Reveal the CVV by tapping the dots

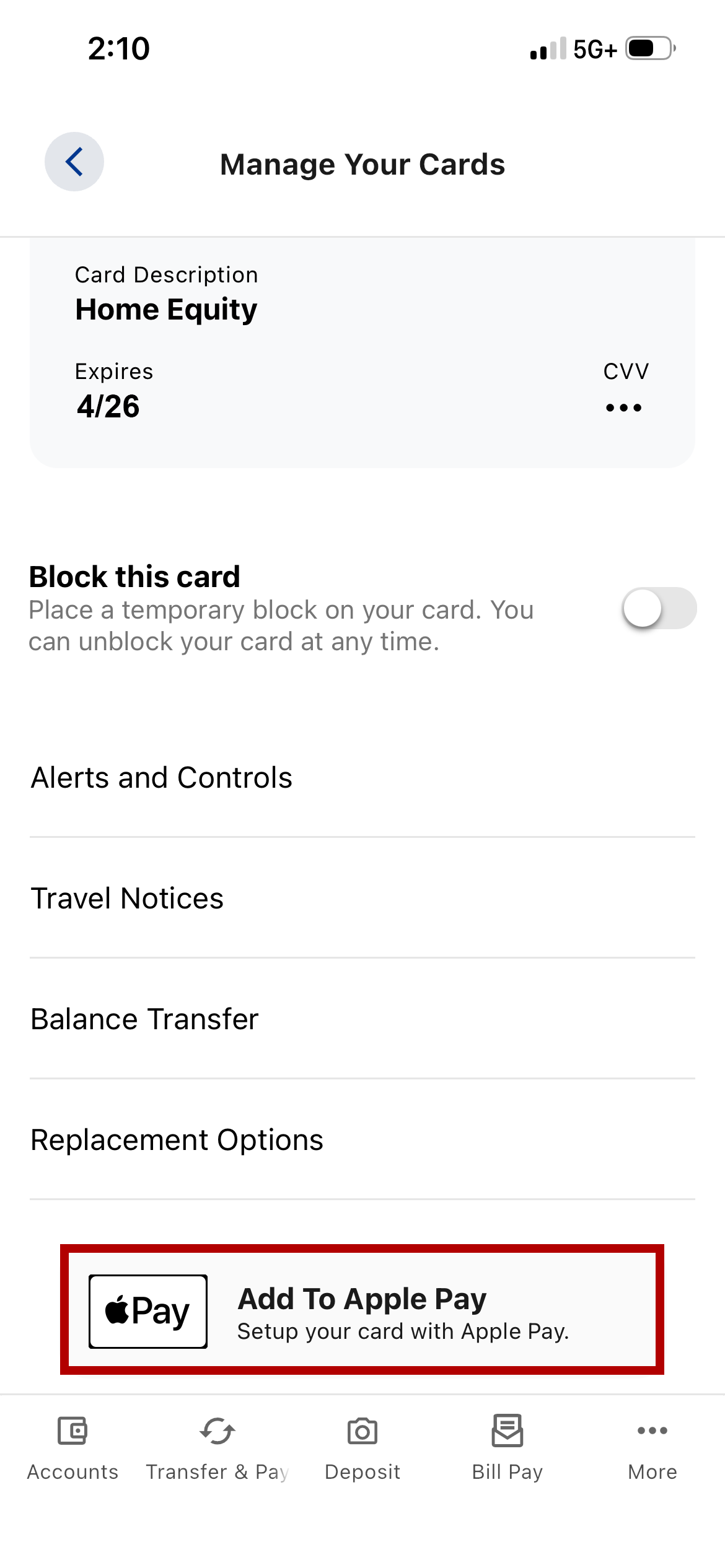tap(623, 407)
